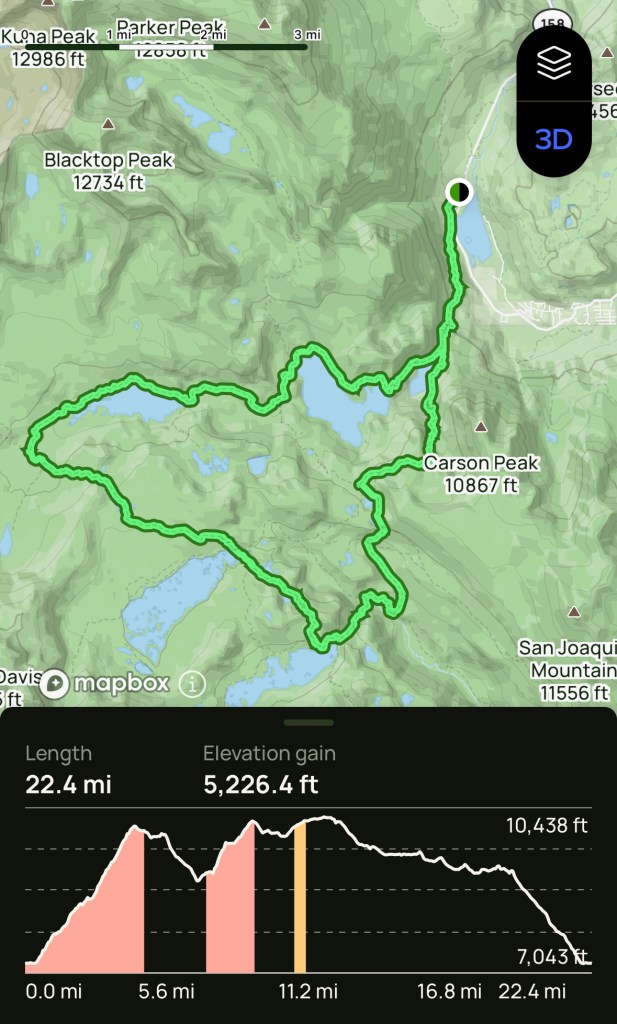Select the trailhead start marker
617x1024 pixels.
(458, 191)
